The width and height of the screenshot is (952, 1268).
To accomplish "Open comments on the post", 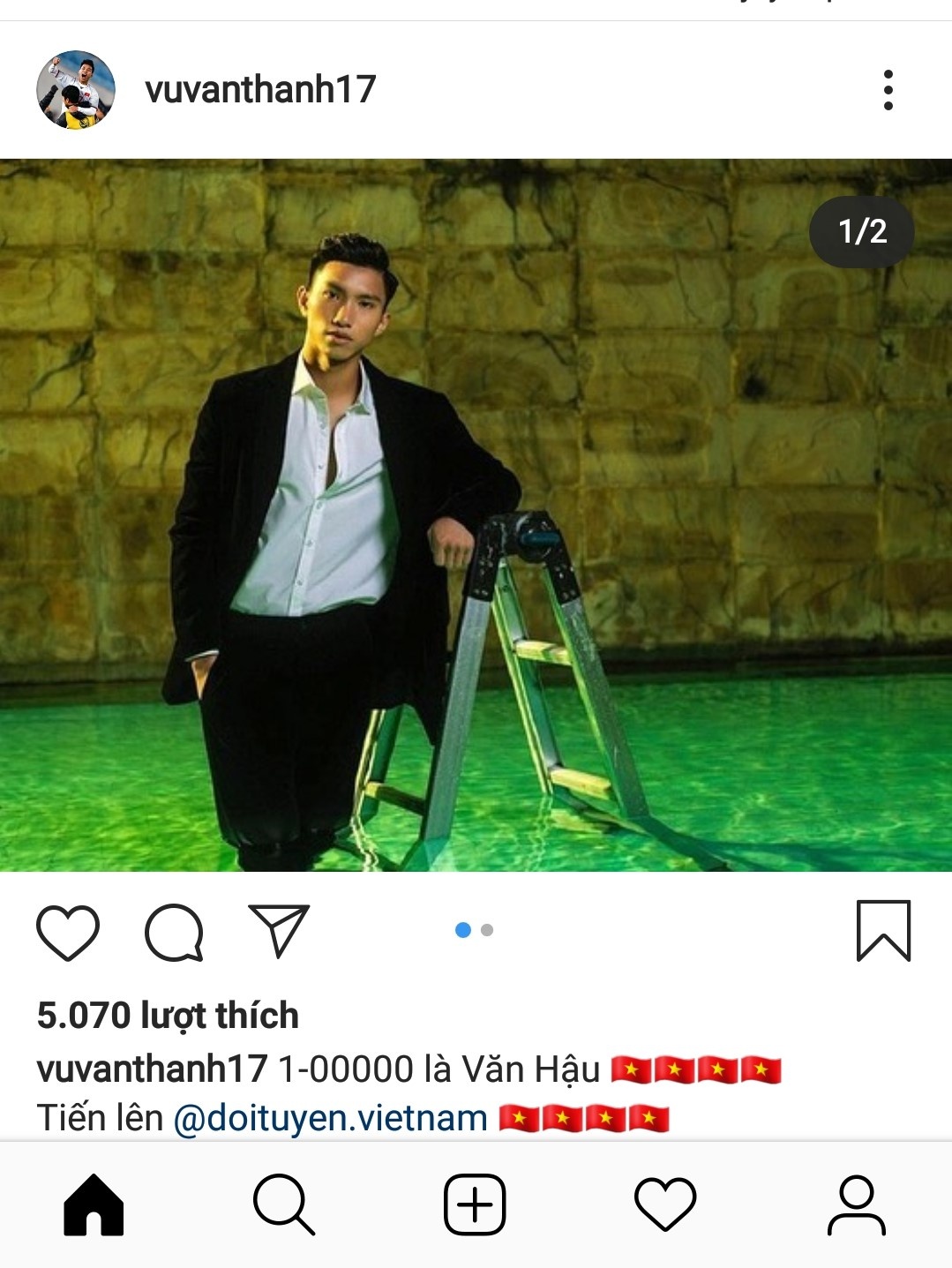I will [174, 932].
